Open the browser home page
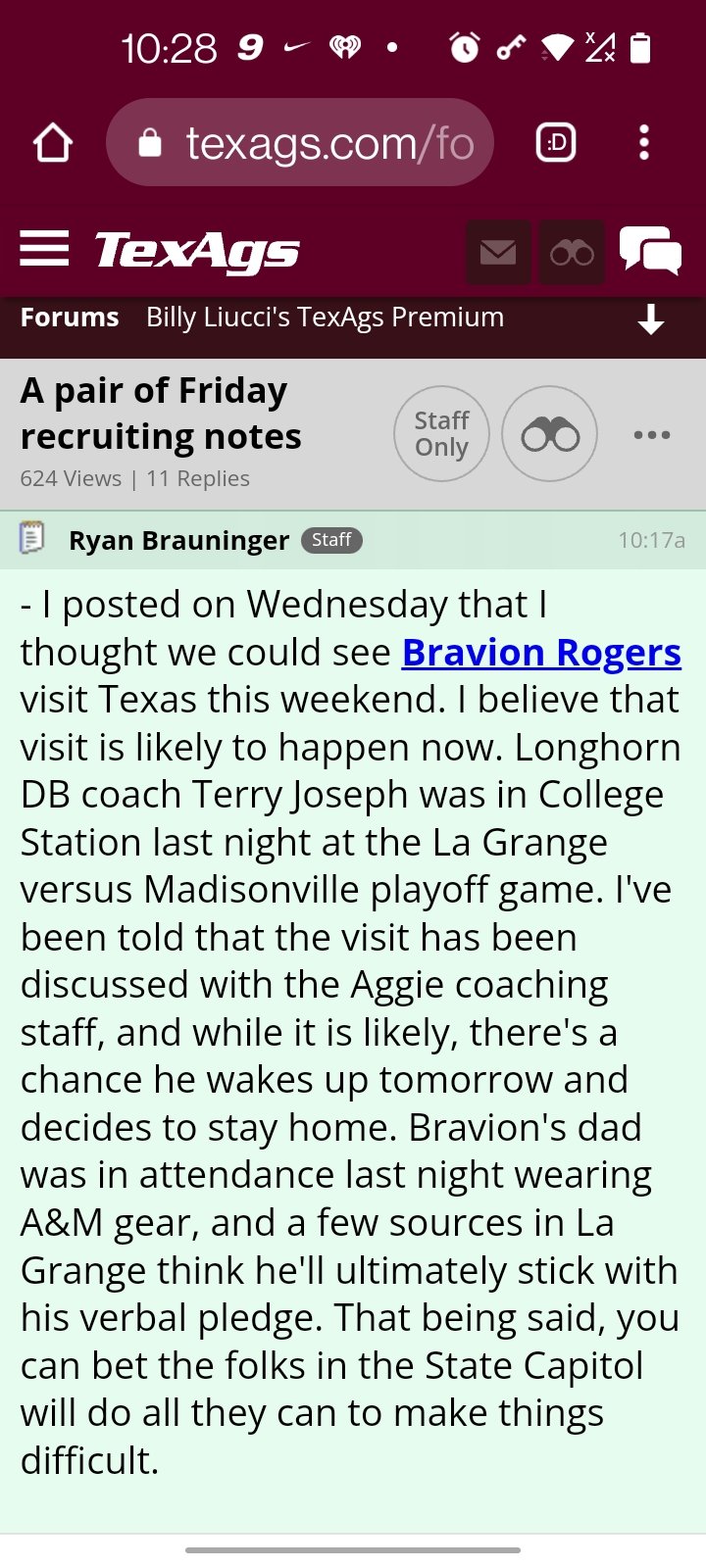This screenshot has width=706, height=1568. (x=53, y=143)
